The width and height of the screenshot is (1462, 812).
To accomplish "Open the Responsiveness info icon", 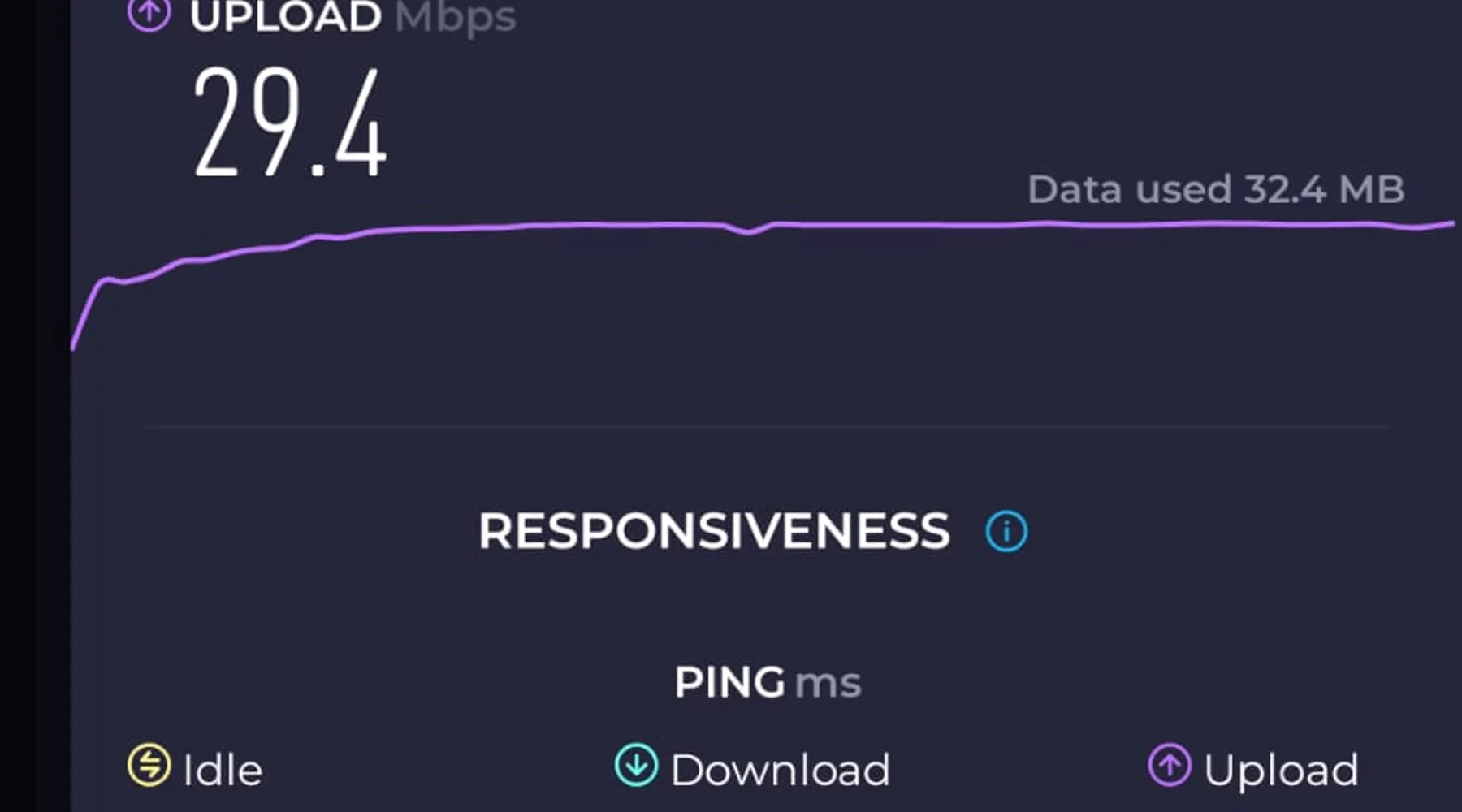I will click(x=1006, y=532).
